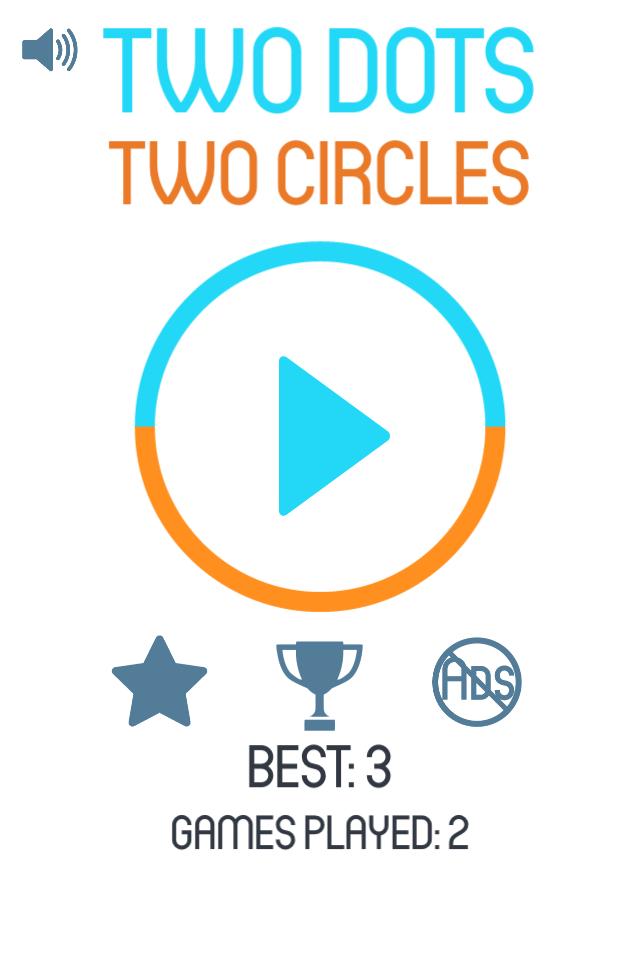Mute the game sound
The image size is (640, 960).
49,50
